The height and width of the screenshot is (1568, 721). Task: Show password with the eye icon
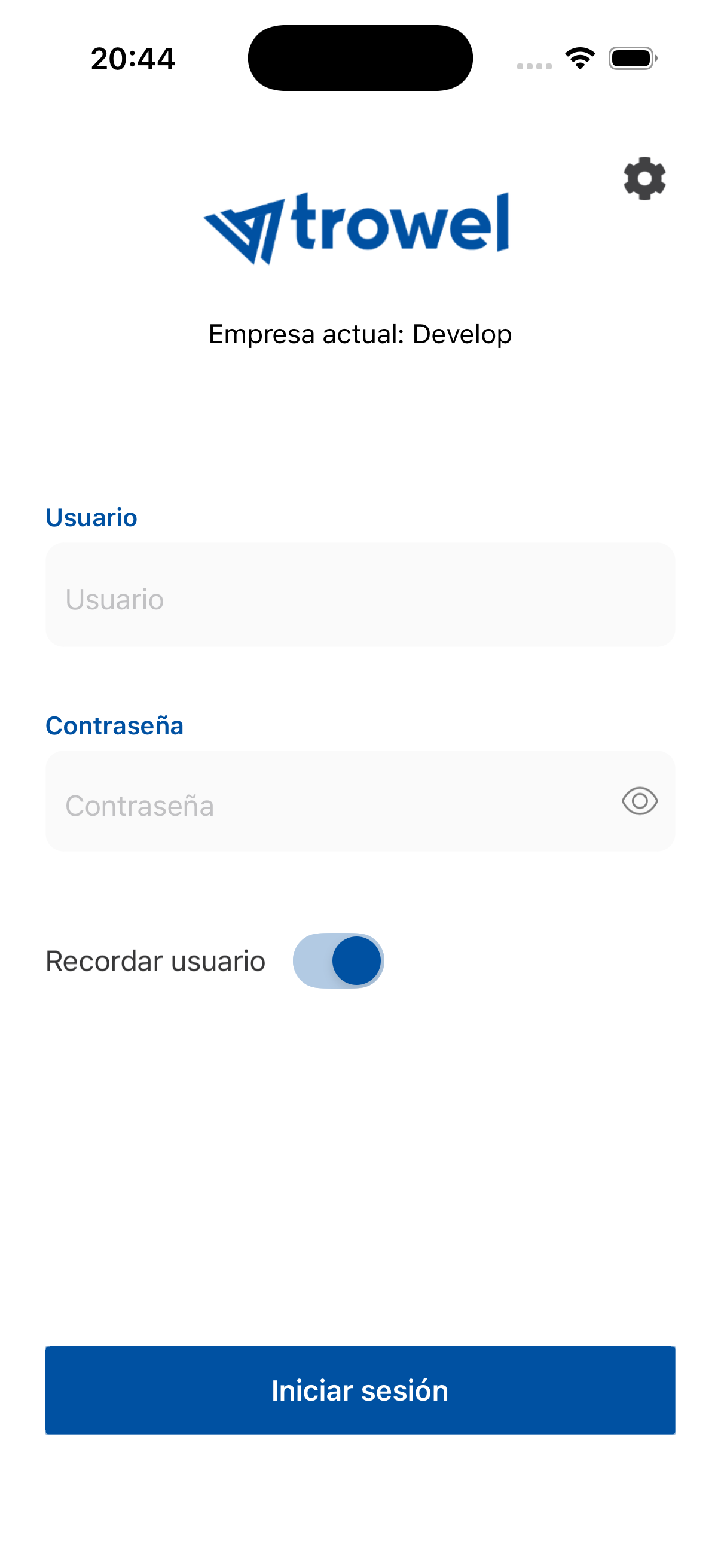[640, 801]
